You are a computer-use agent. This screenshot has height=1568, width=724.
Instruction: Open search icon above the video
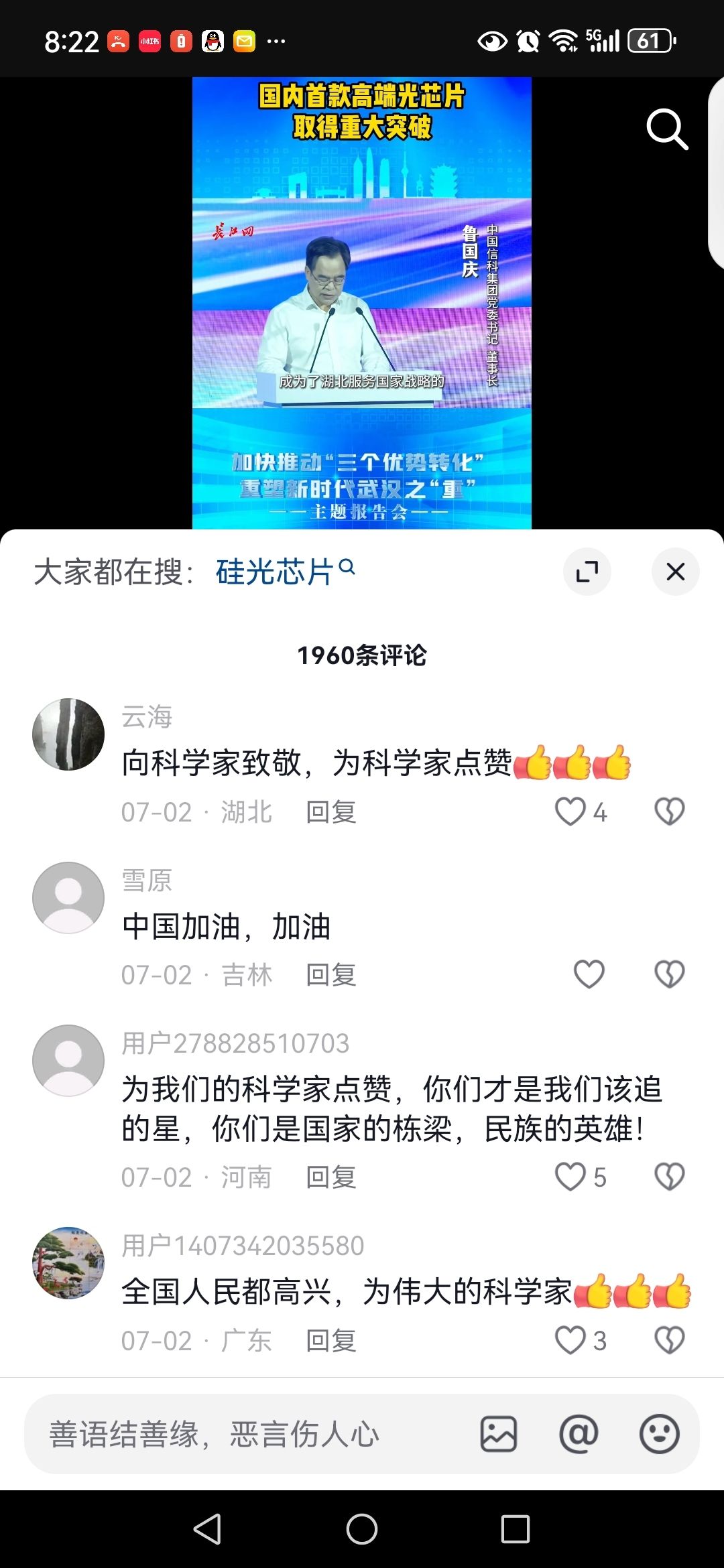coord(666,129)
